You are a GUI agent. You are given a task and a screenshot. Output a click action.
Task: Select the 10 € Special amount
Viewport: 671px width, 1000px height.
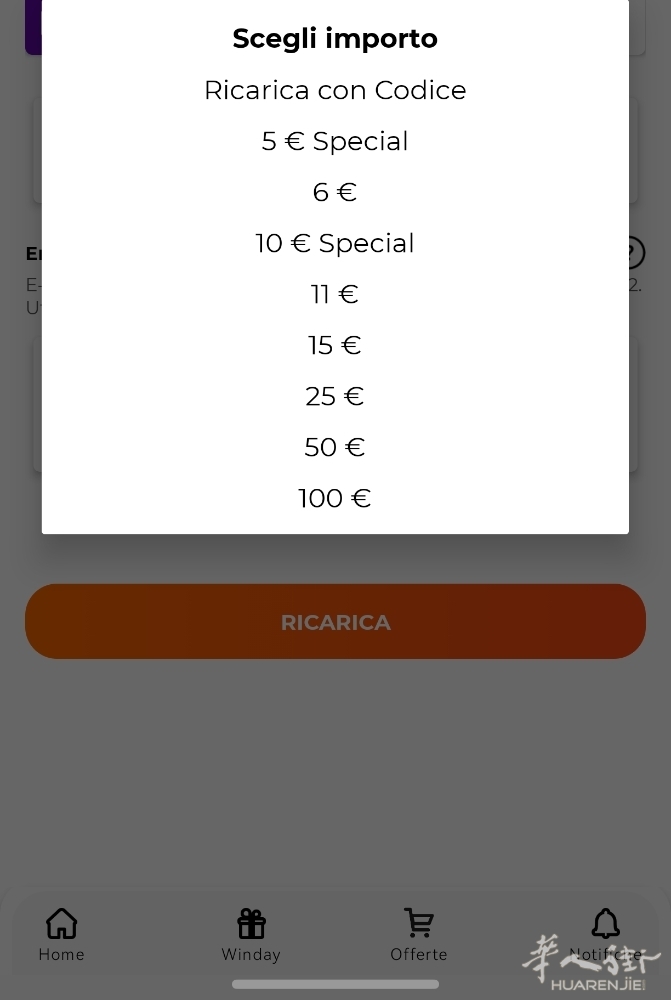[x=335, y=243]
